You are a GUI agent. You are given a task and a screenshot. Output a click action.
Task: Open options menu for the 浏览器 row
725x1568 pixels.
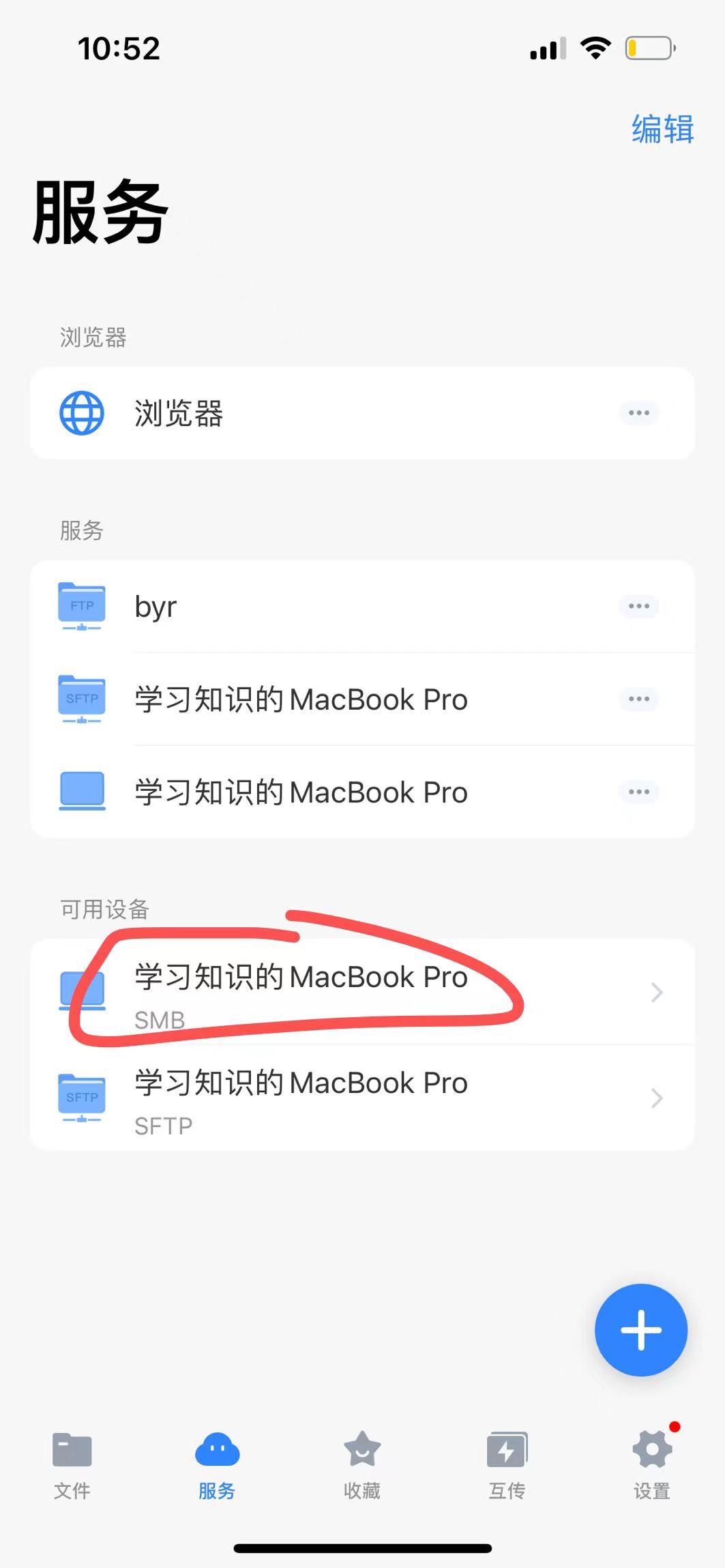click(x=638, y=412)
